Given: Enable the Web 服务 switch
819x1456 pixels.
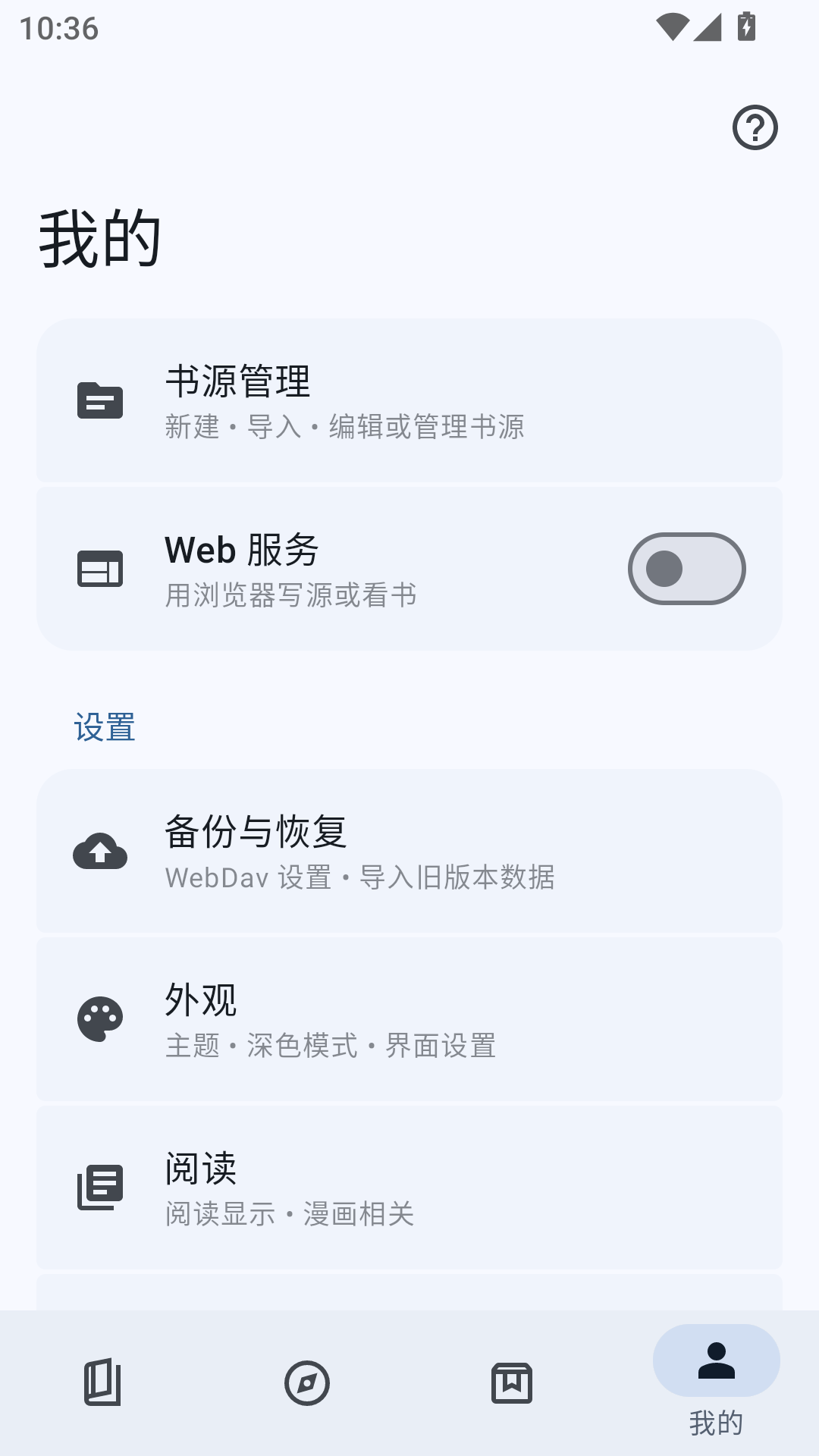Looking at the screenshot, I should coord(686,568).
